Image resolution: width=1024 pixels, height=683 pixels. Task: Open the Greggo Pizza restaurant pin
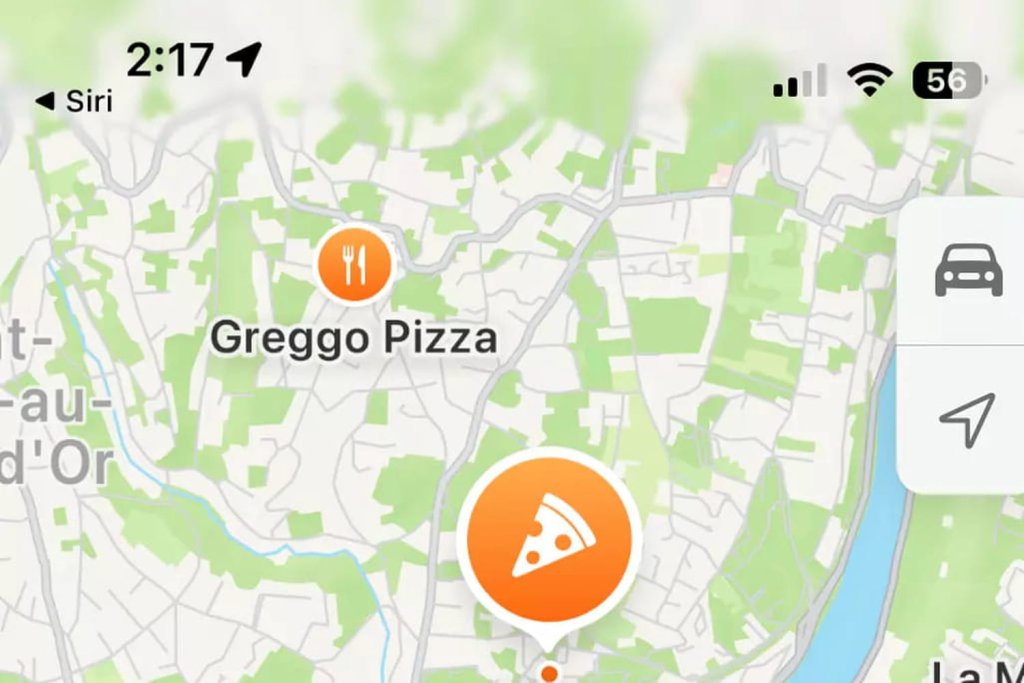[353, 266]
